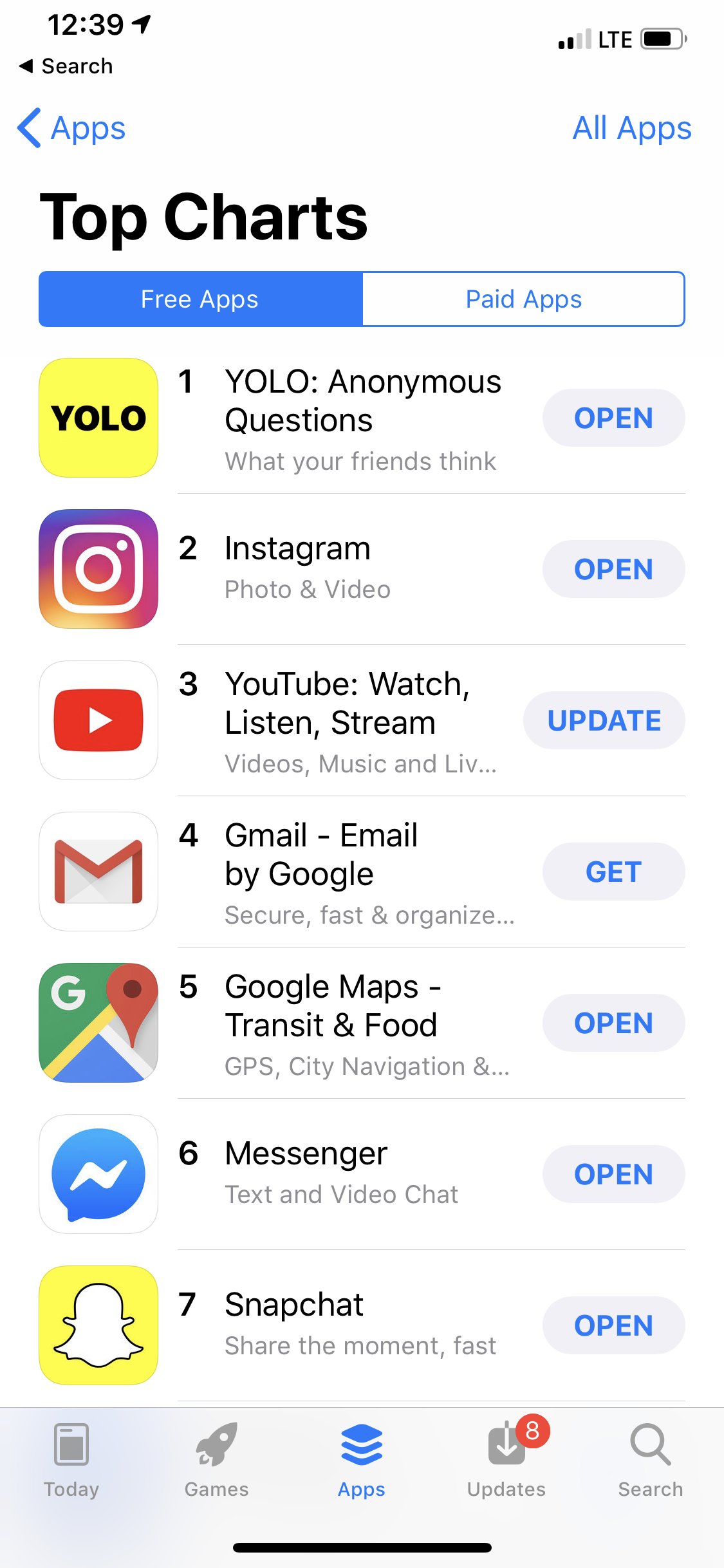The image size is (724, 1568).
Task: Open Google Maps via OPEN button
Action: (613, 1023)
